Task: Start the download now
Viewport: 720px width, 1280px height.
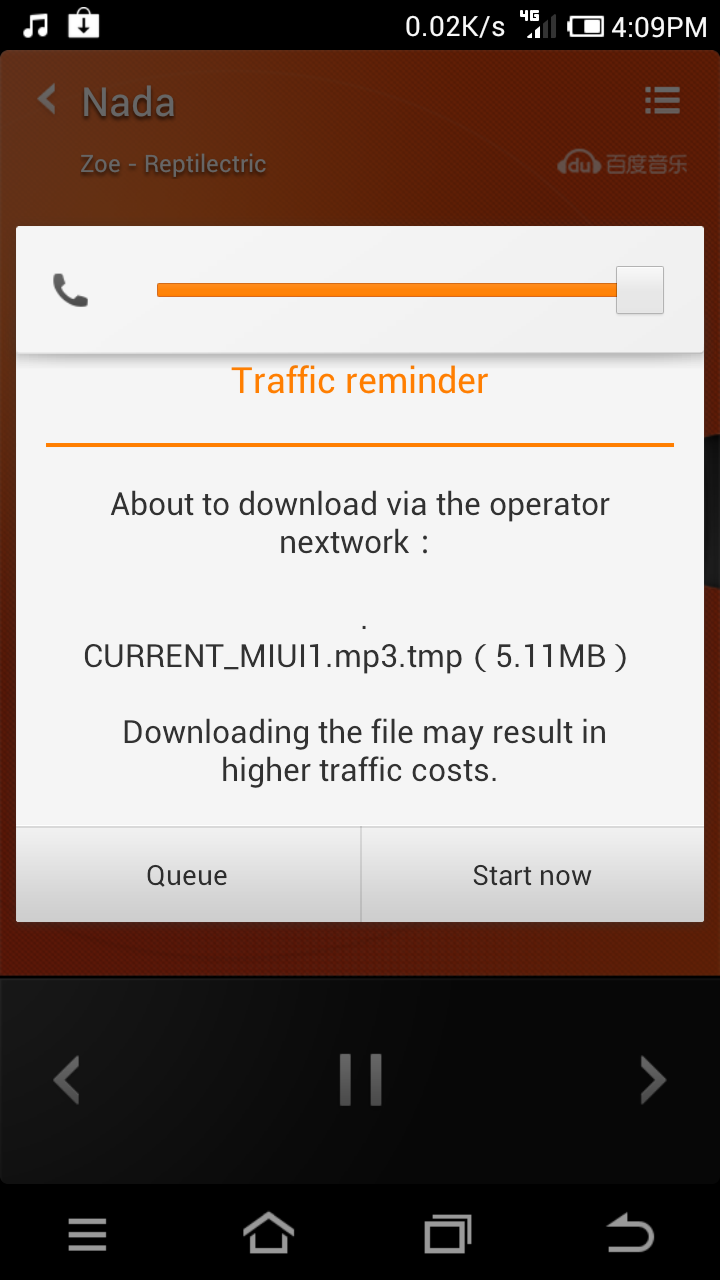Action: coord(532,875)
